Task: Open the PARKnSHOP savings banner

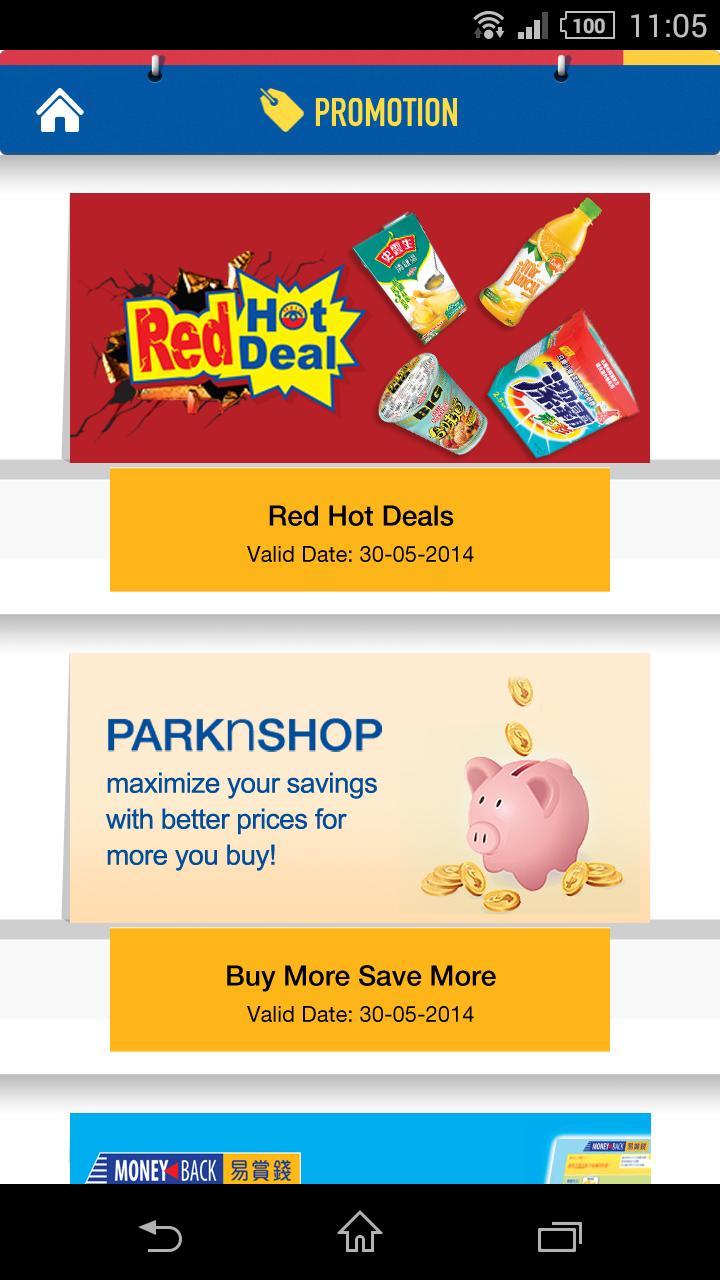Action: pos(360,787)
